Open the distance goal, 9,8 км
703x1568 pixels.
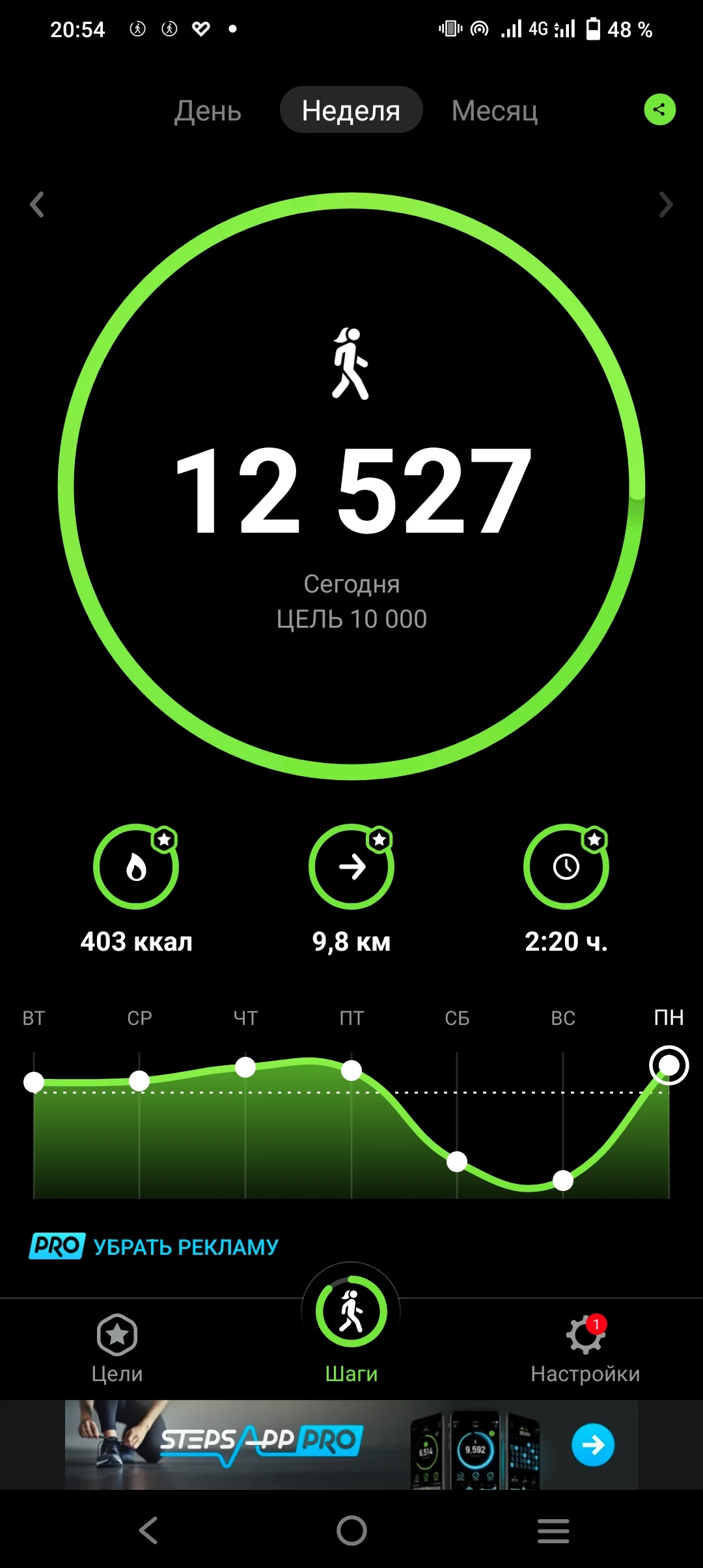351,867
